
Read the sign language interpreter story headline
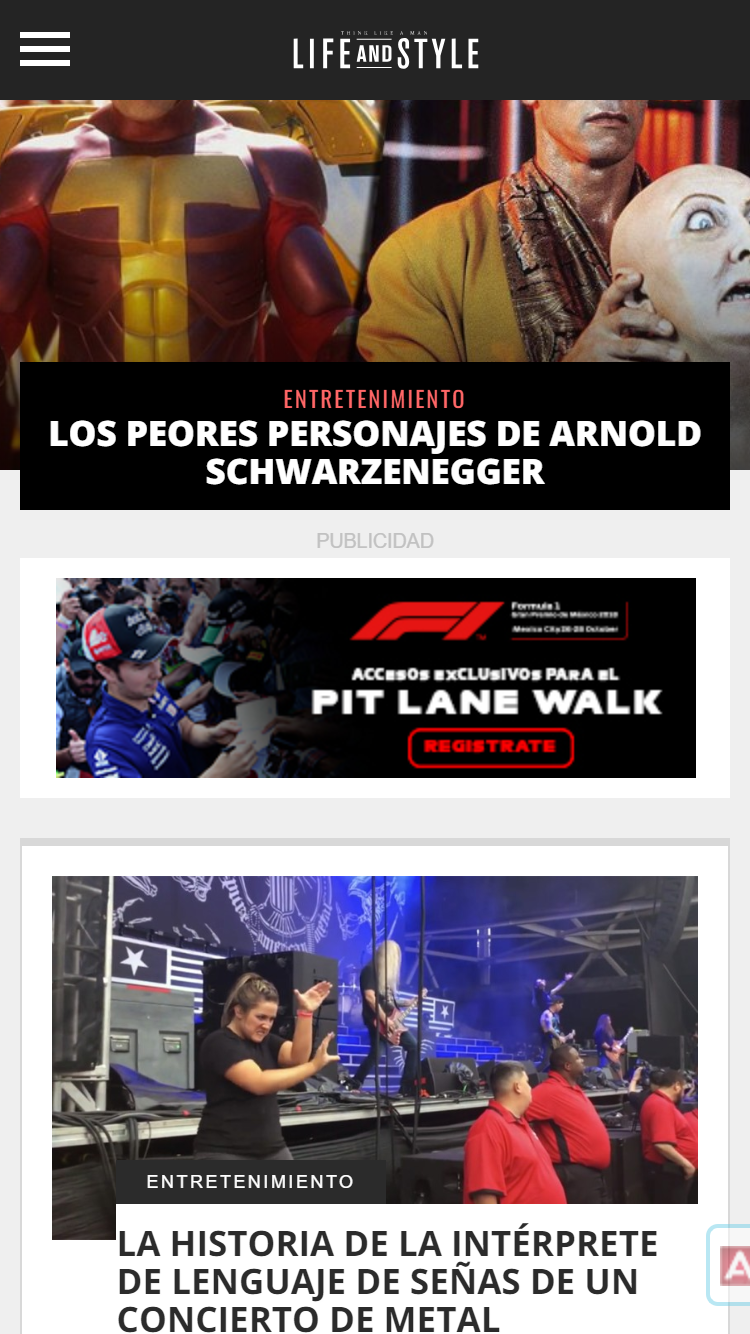[x=388, y=1281]
